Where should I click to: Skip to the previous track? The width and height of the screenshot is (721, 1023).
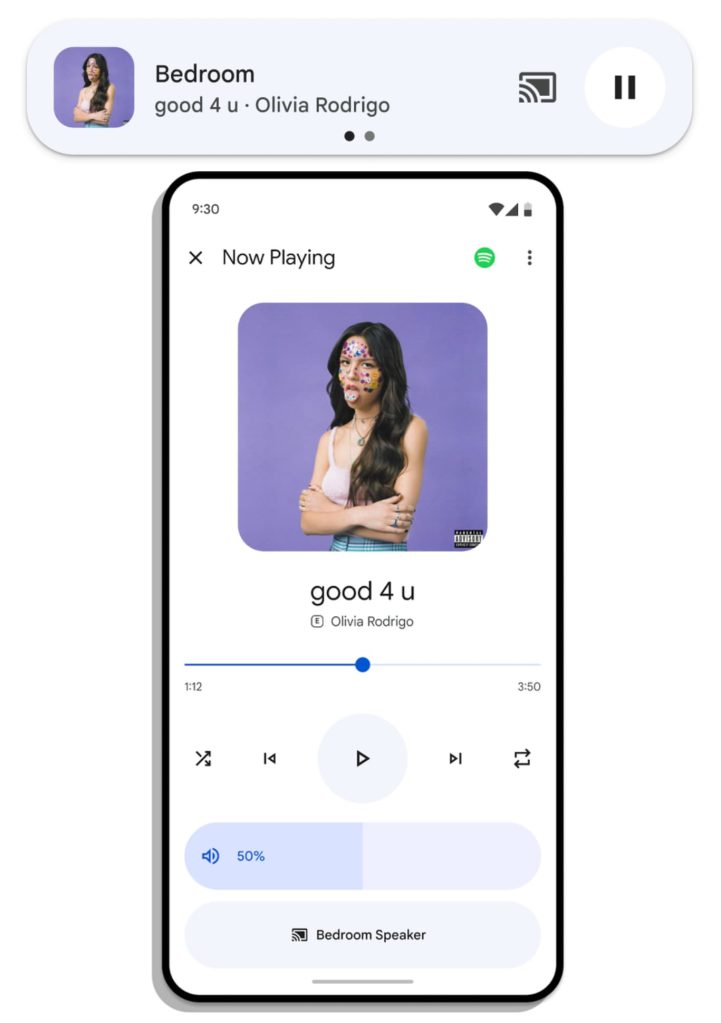pos(268,758)
